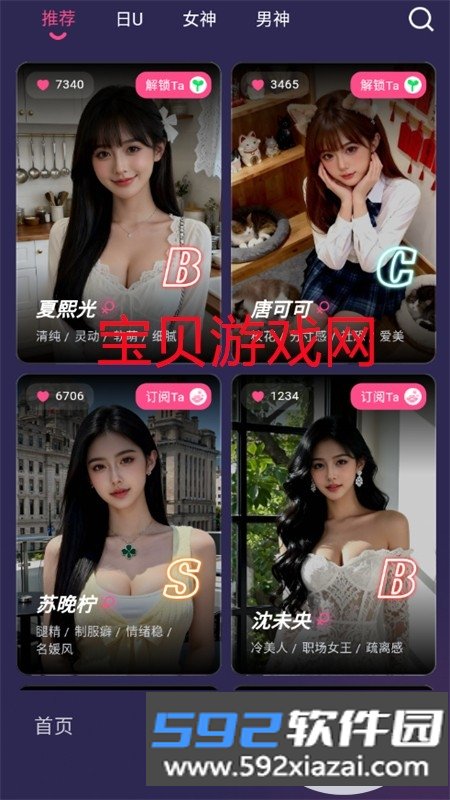450x800 pixels.
Task: Open 唐可可's profile card
Action: tap(334, 212)
